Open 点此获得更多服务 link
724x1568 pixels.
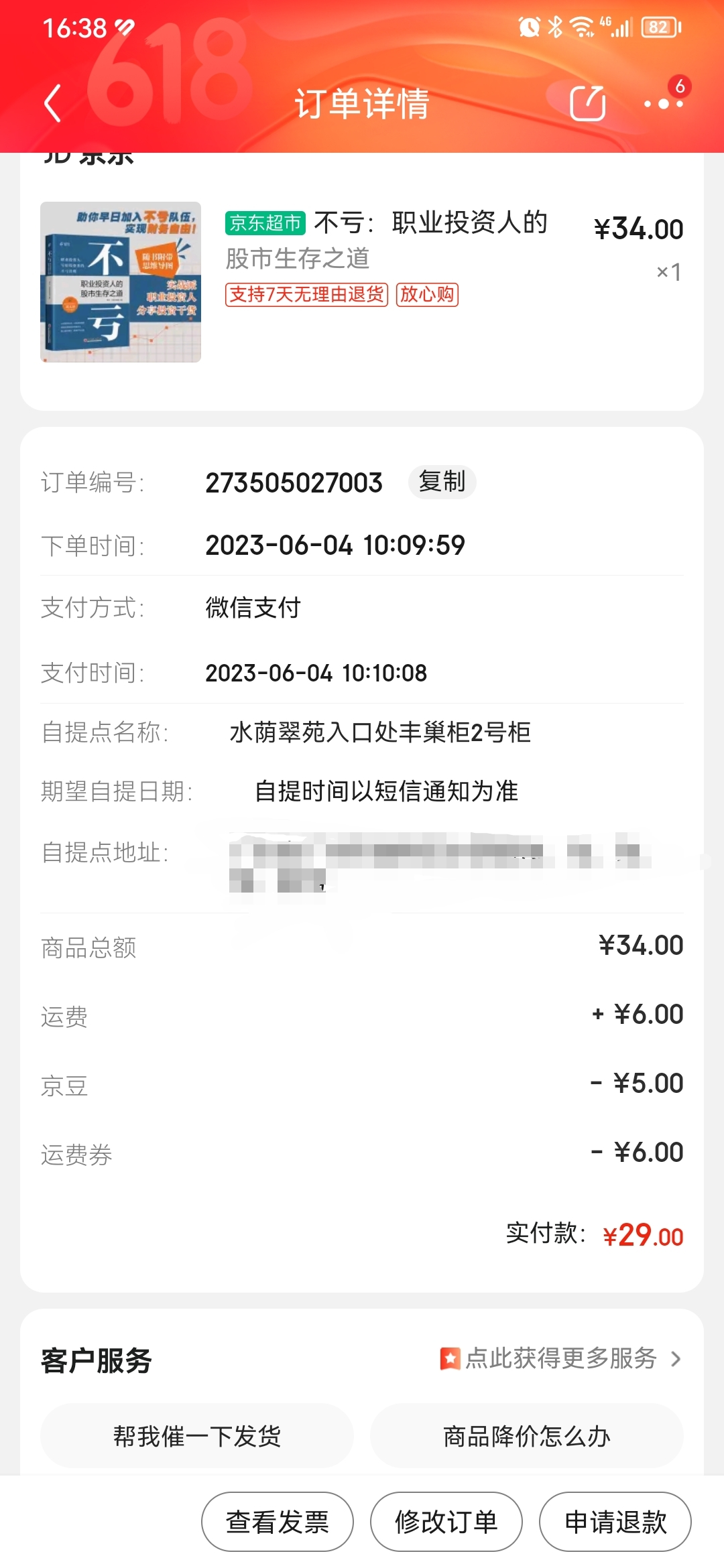pyautogui.click(x=560, y=1358)
